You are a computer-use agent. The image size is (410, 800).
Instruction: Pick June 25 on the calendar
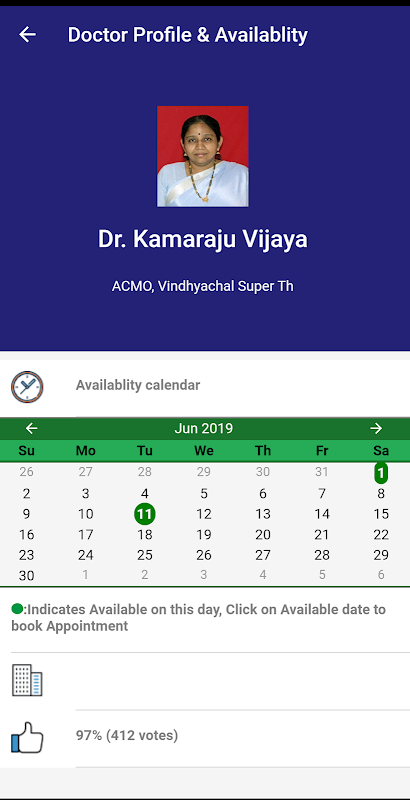pos(145,555)
